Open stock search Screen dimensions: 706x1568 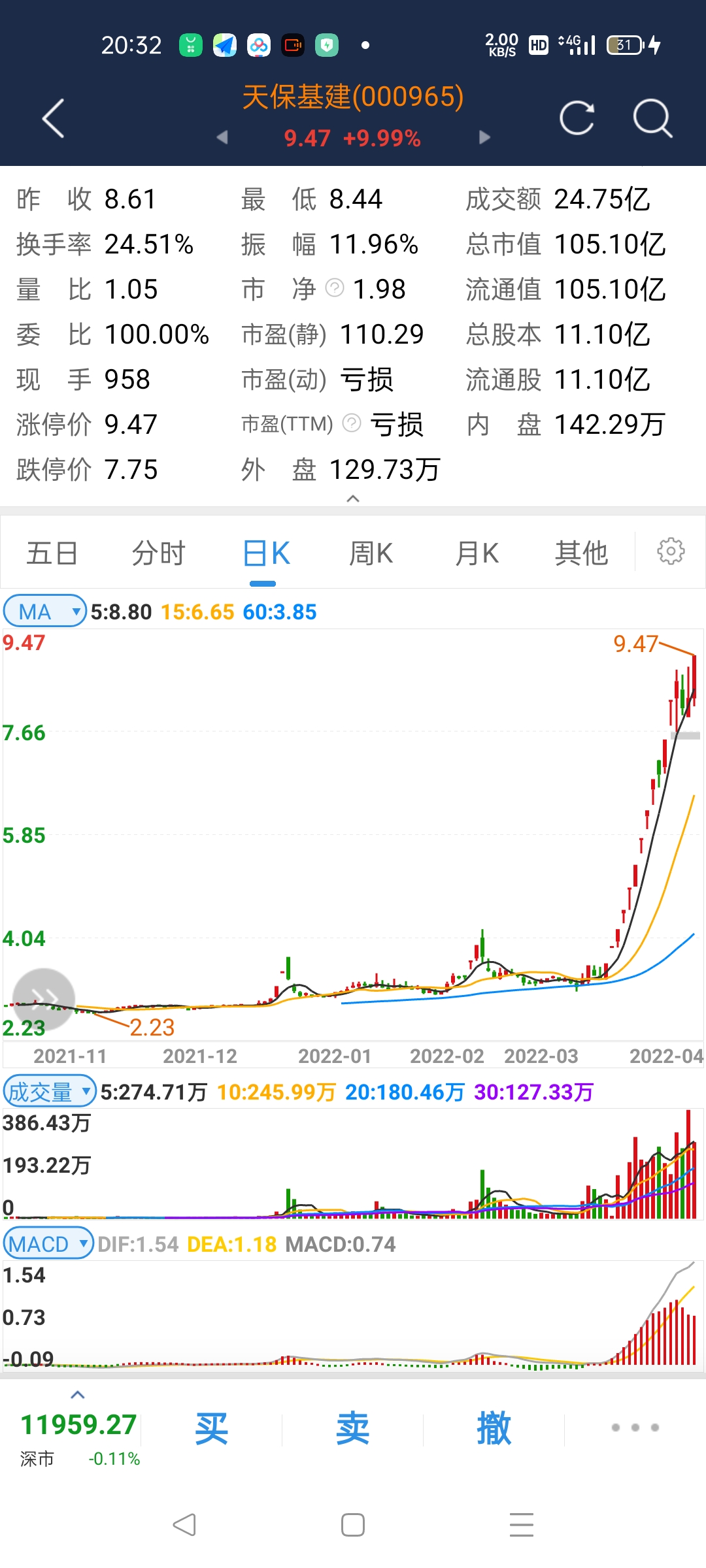coord(652,118)
